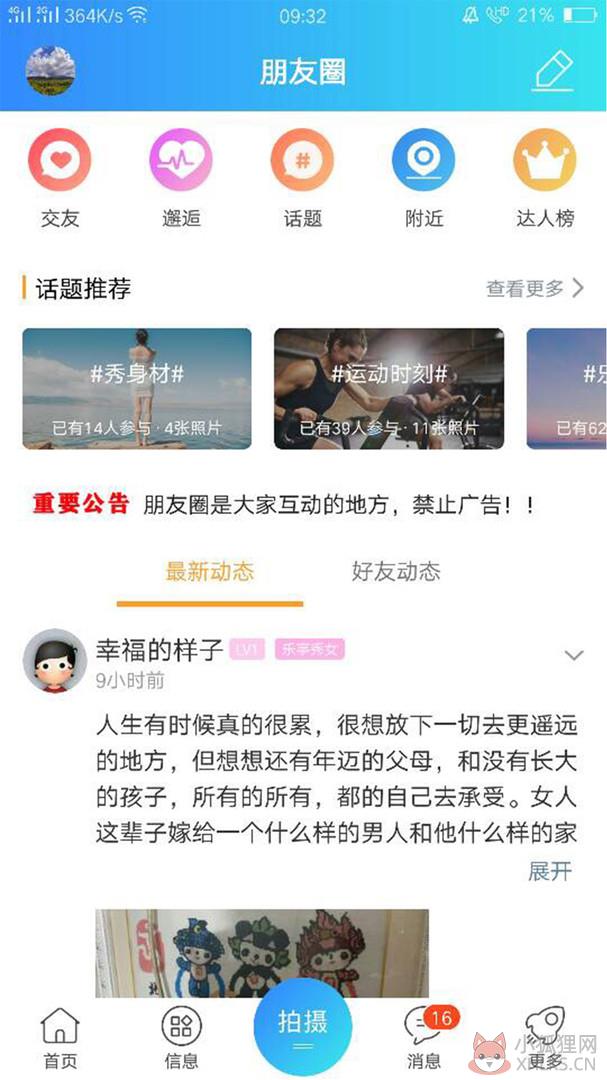Go to the 首页 tab
The image size is (607, 1080).
[x=60, y=1038]
